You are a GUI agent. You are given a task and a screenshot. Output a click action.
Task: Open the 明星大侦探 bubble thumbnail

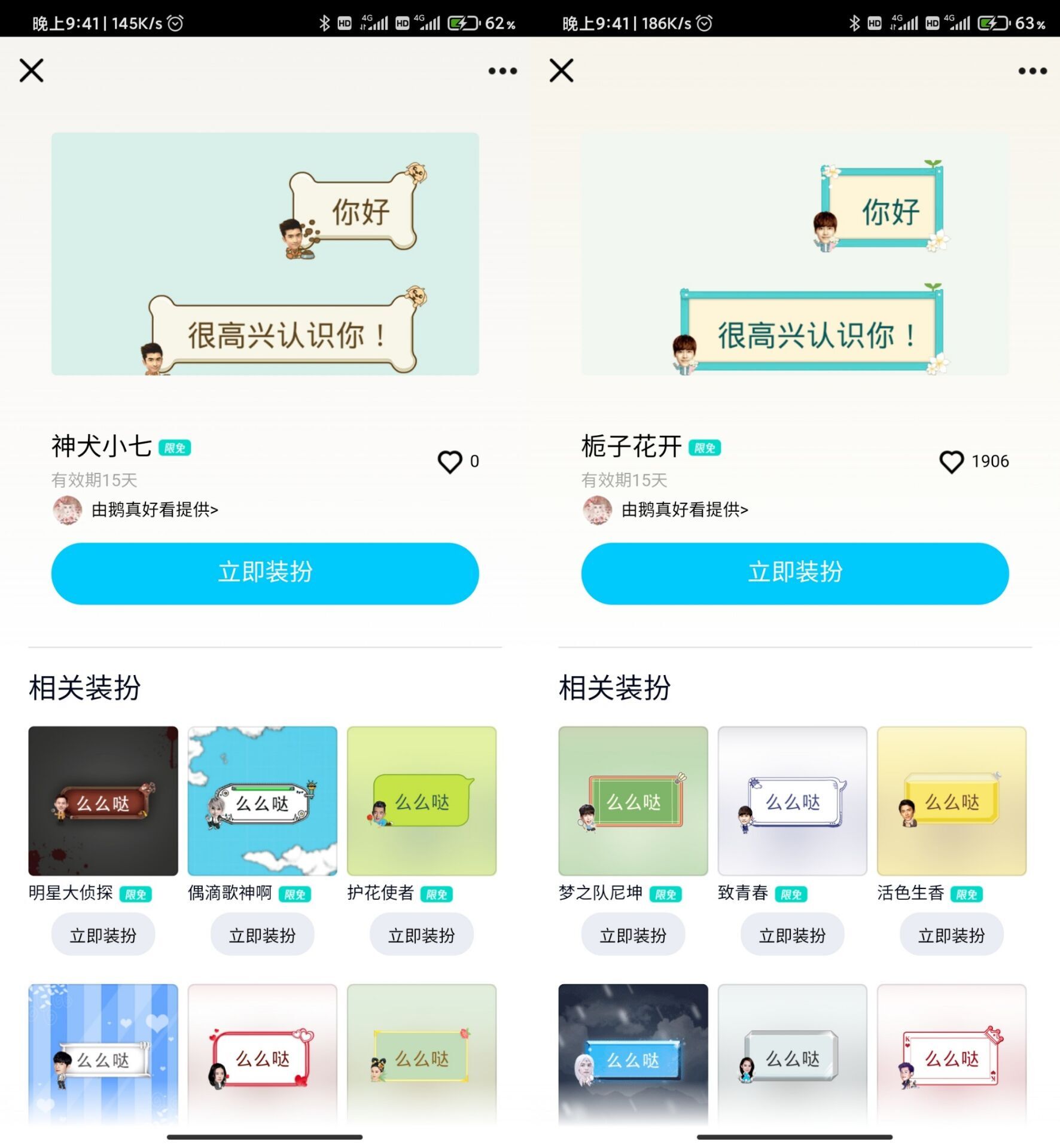103,801
